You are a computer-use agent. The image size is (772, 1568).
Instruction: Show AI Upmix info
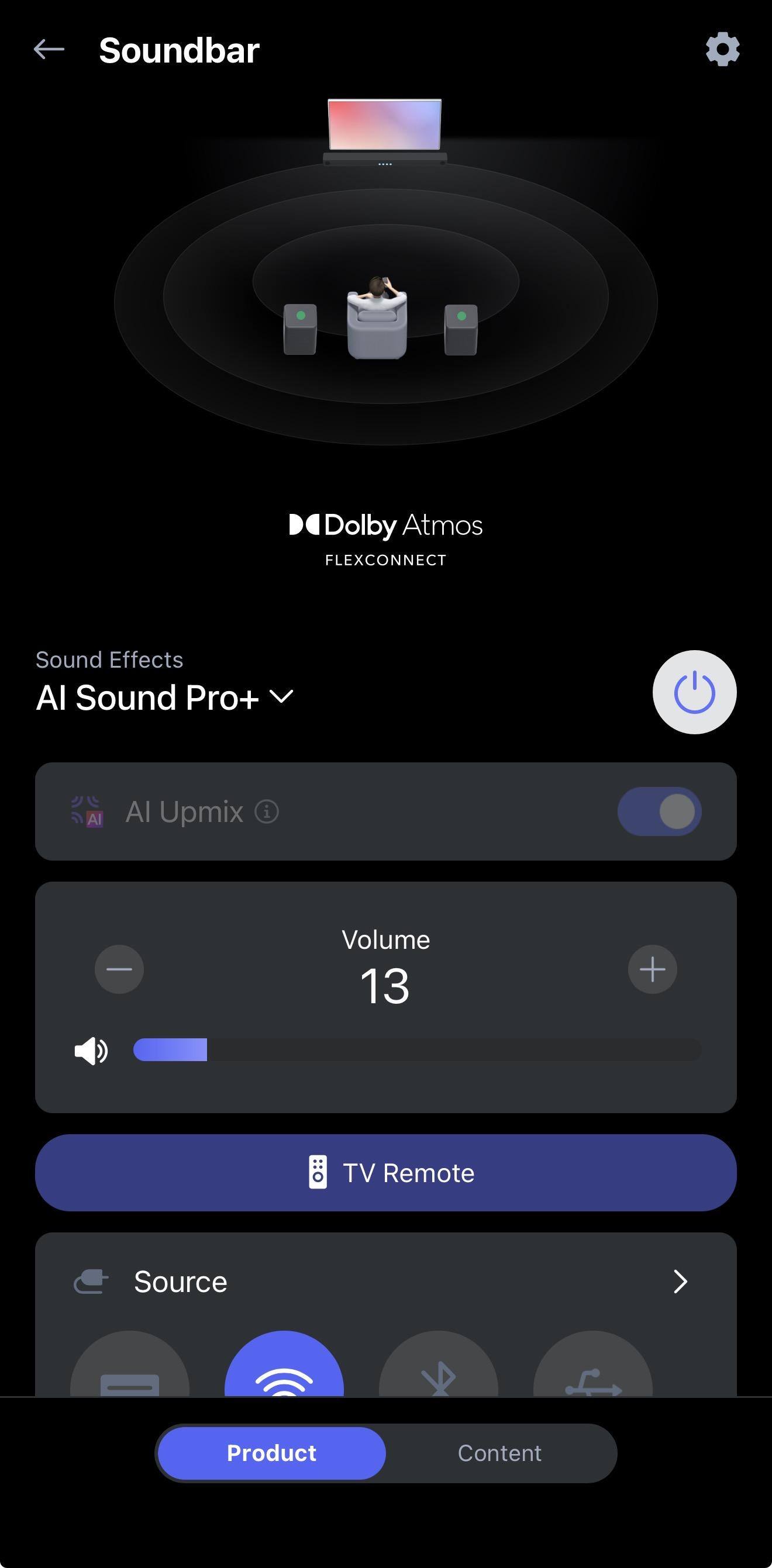click(267, 811)
